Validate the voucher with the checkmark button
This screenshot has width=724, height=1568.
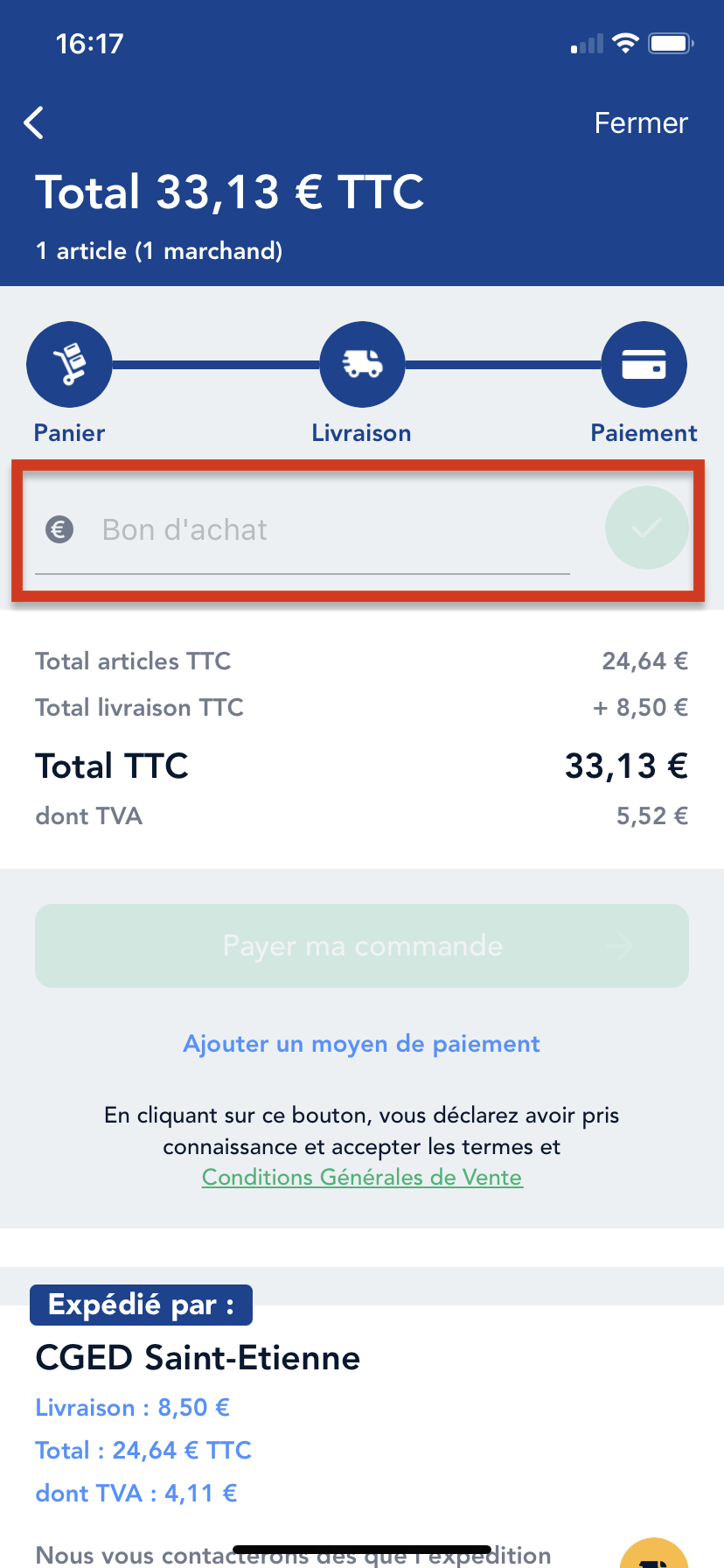(647, 528)
